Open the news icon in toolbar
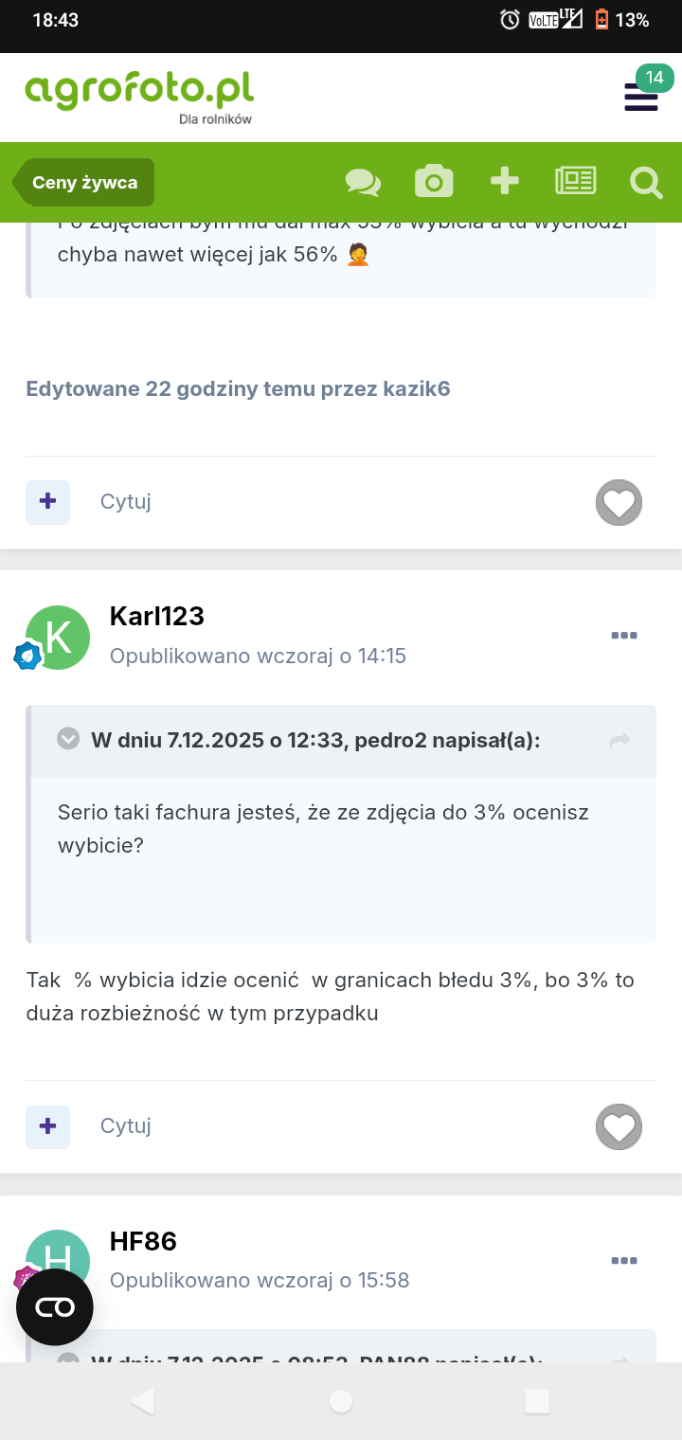 (576, 181)
